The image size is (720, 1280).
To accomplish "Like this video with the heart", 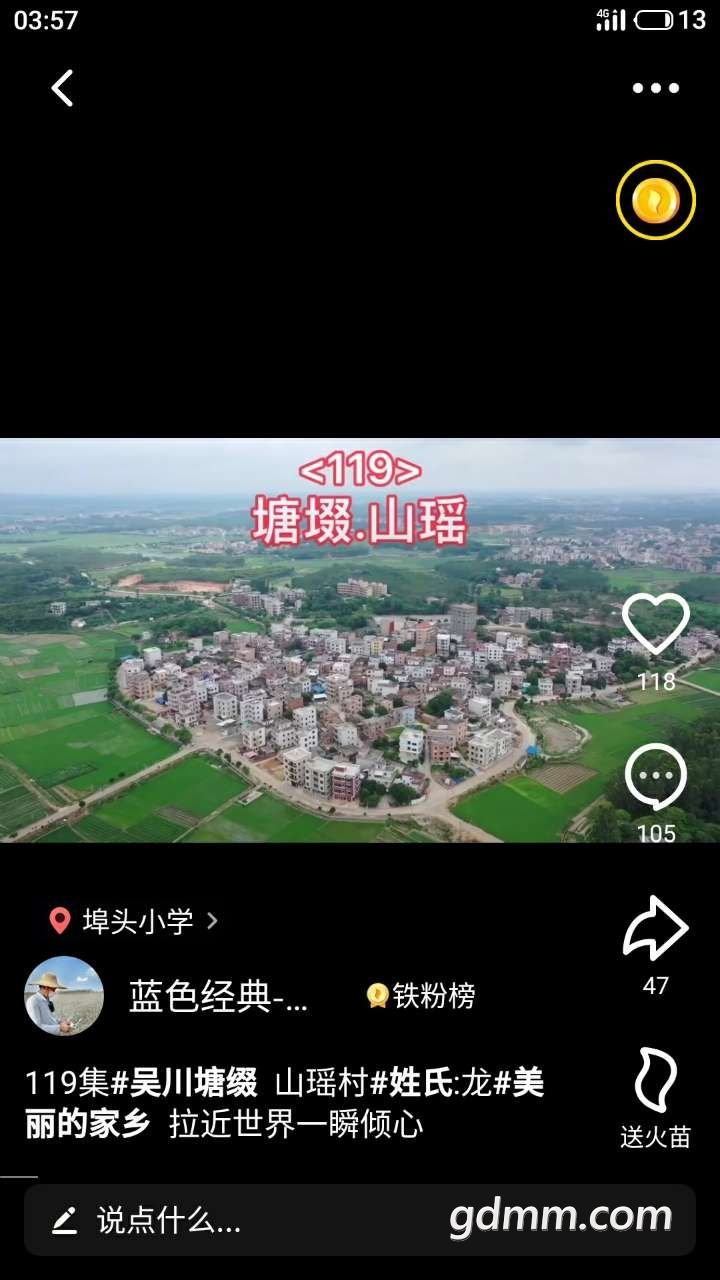I will click(x=656, y=625).
